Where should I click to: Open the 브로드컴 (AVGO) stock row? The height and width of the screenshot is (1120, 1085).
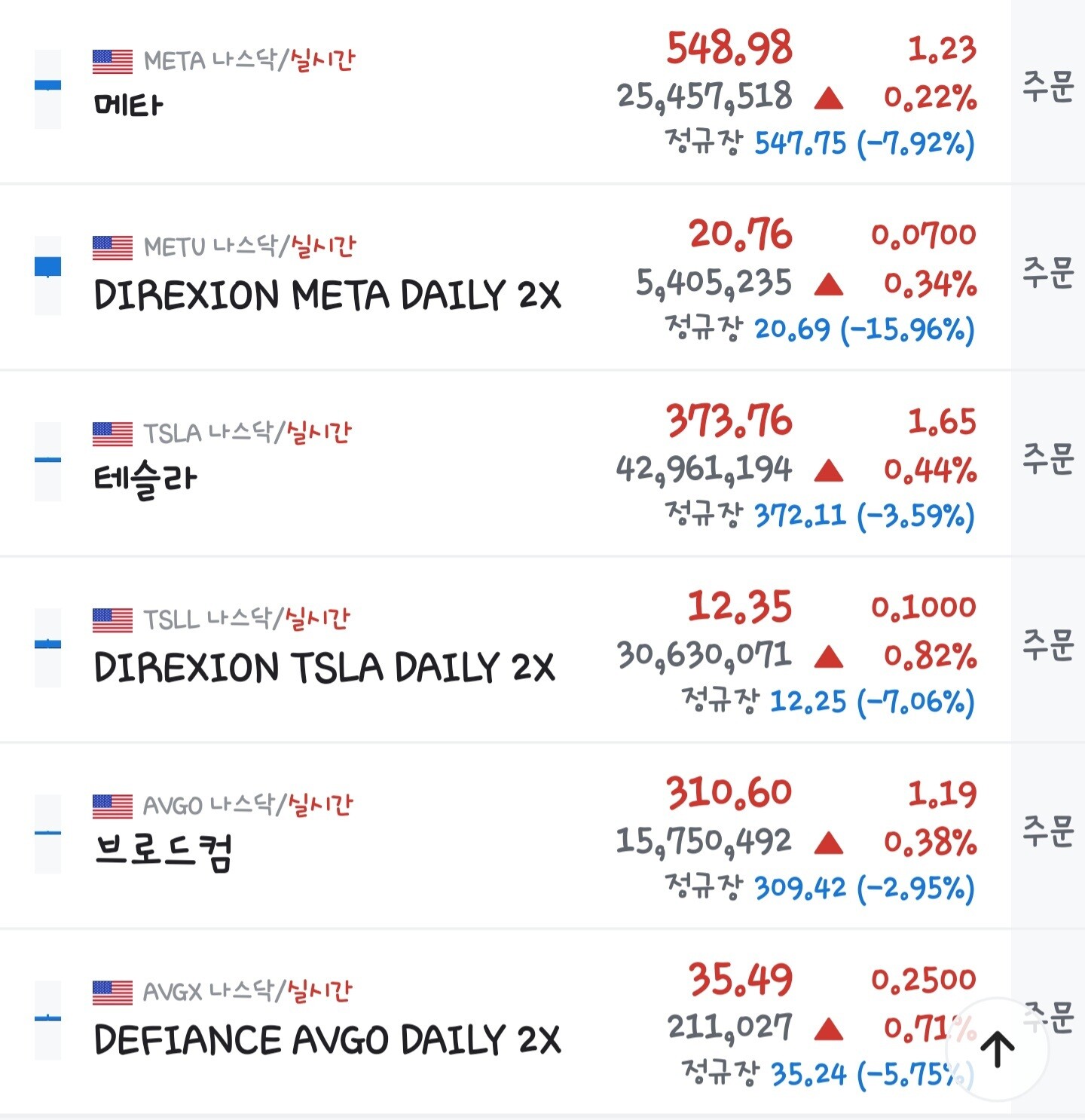pos(163,852)
